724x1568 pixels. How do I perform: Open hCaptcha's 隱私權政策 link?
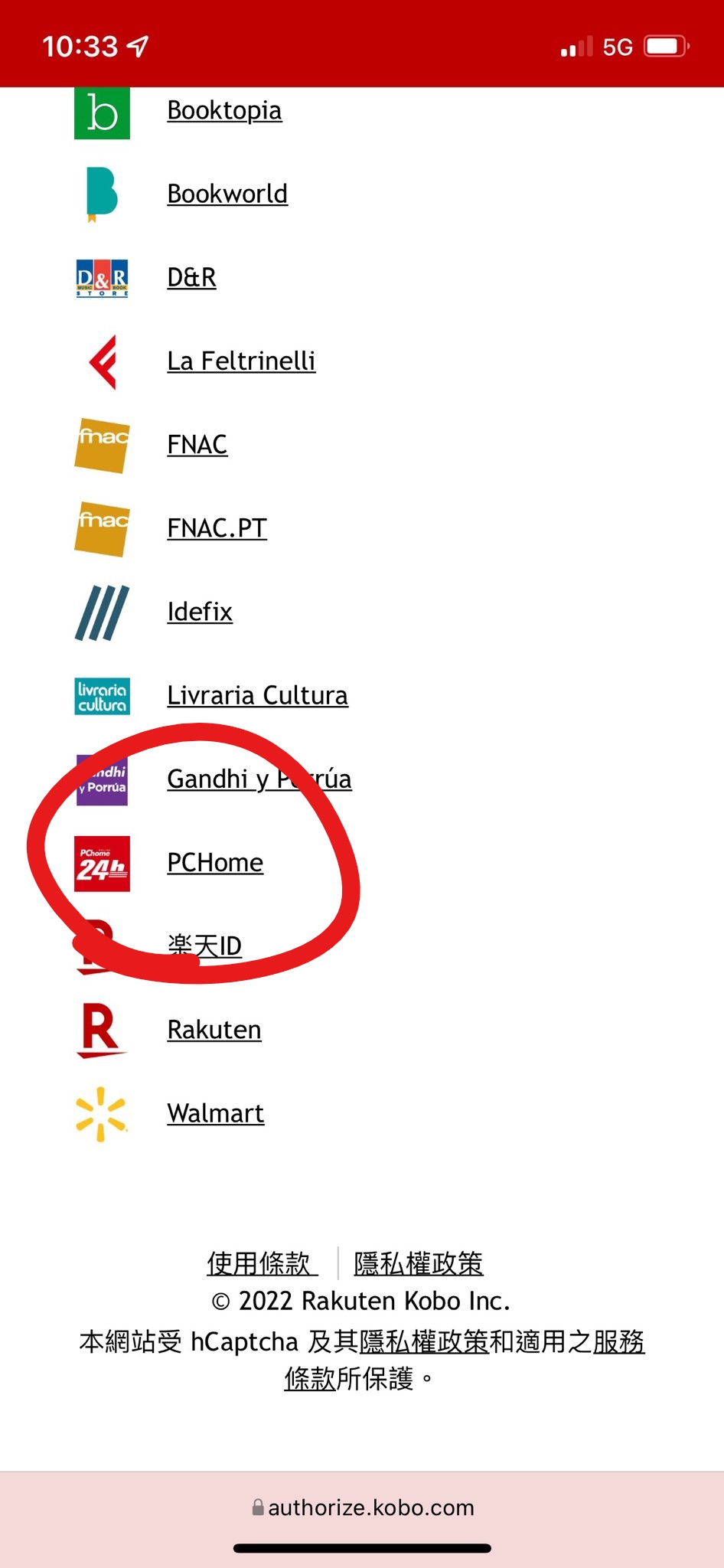click(x=424, y=1341)
